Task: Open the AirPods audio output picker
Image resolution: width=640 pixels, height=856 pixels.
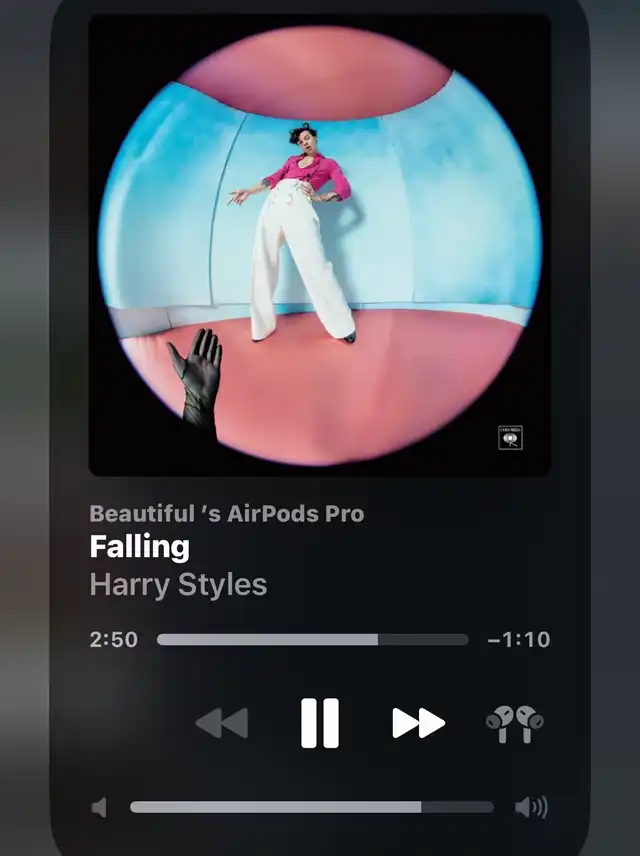Action: point(514,724)
